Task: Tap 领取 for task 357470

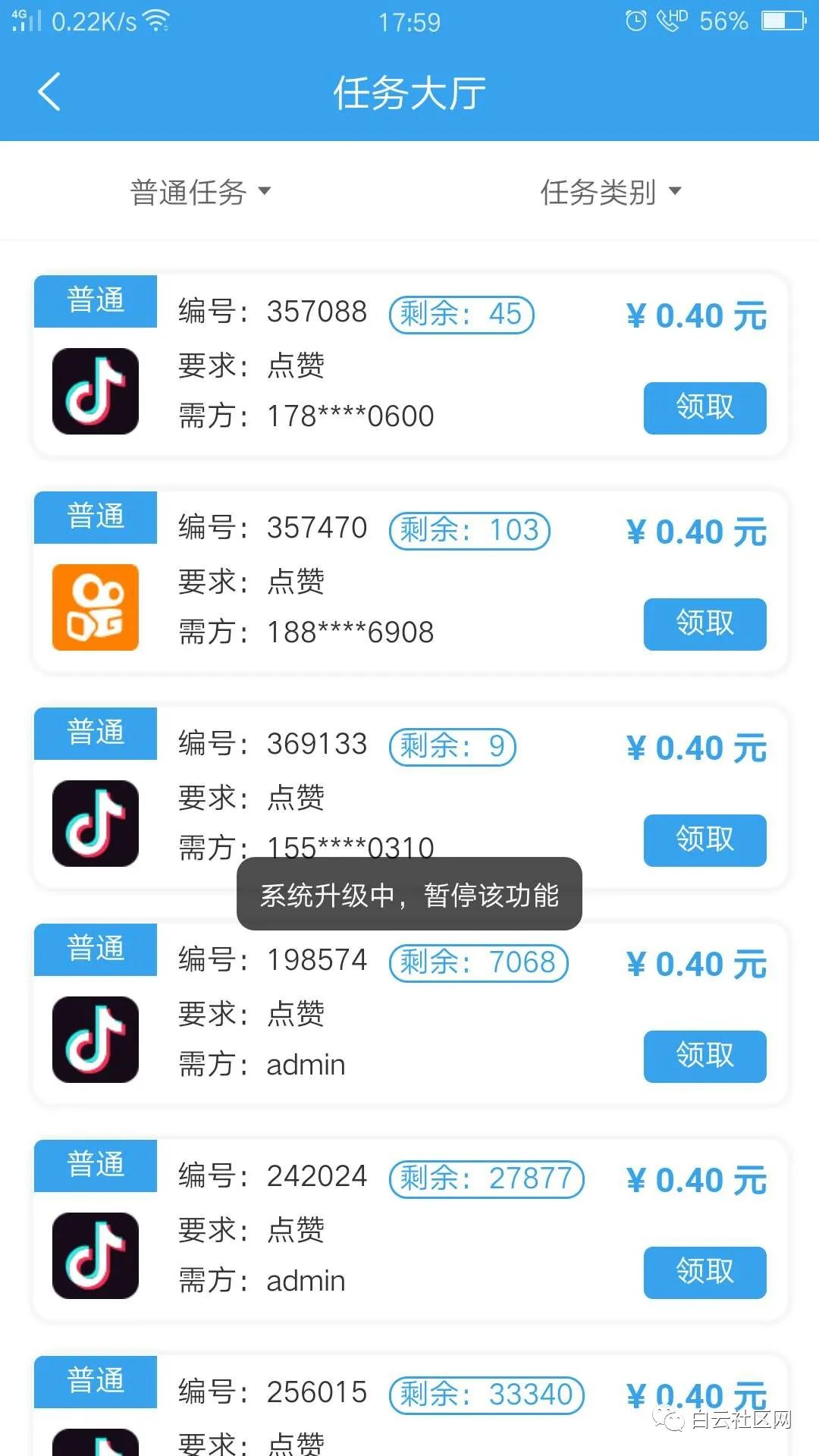Action: [x=704, y=624]
